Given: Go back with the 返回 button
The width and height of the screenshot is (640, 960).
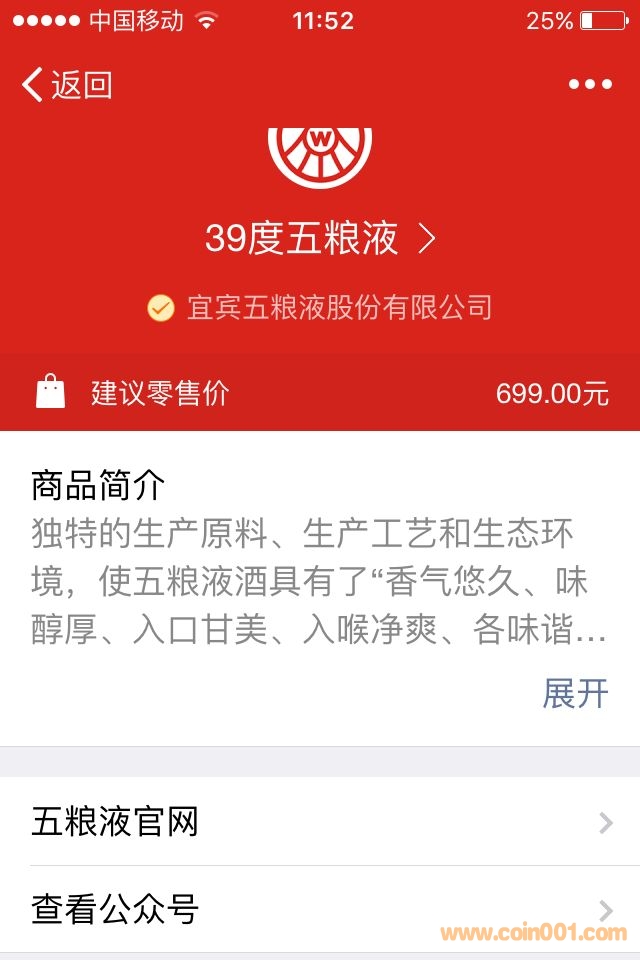Looking at the screenshot, I should coord(66,85).
